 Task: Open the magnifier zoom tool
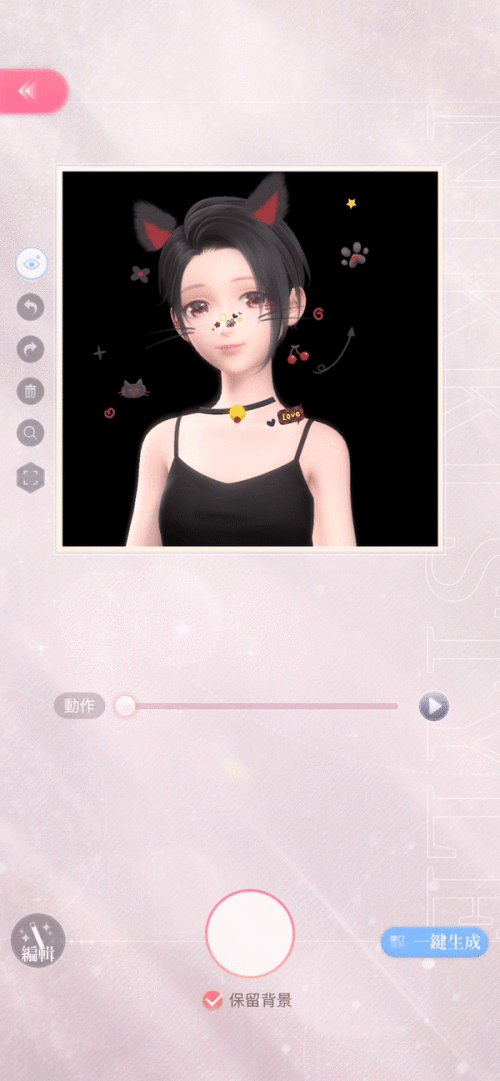pyautogui.click(x=30, y=434)
